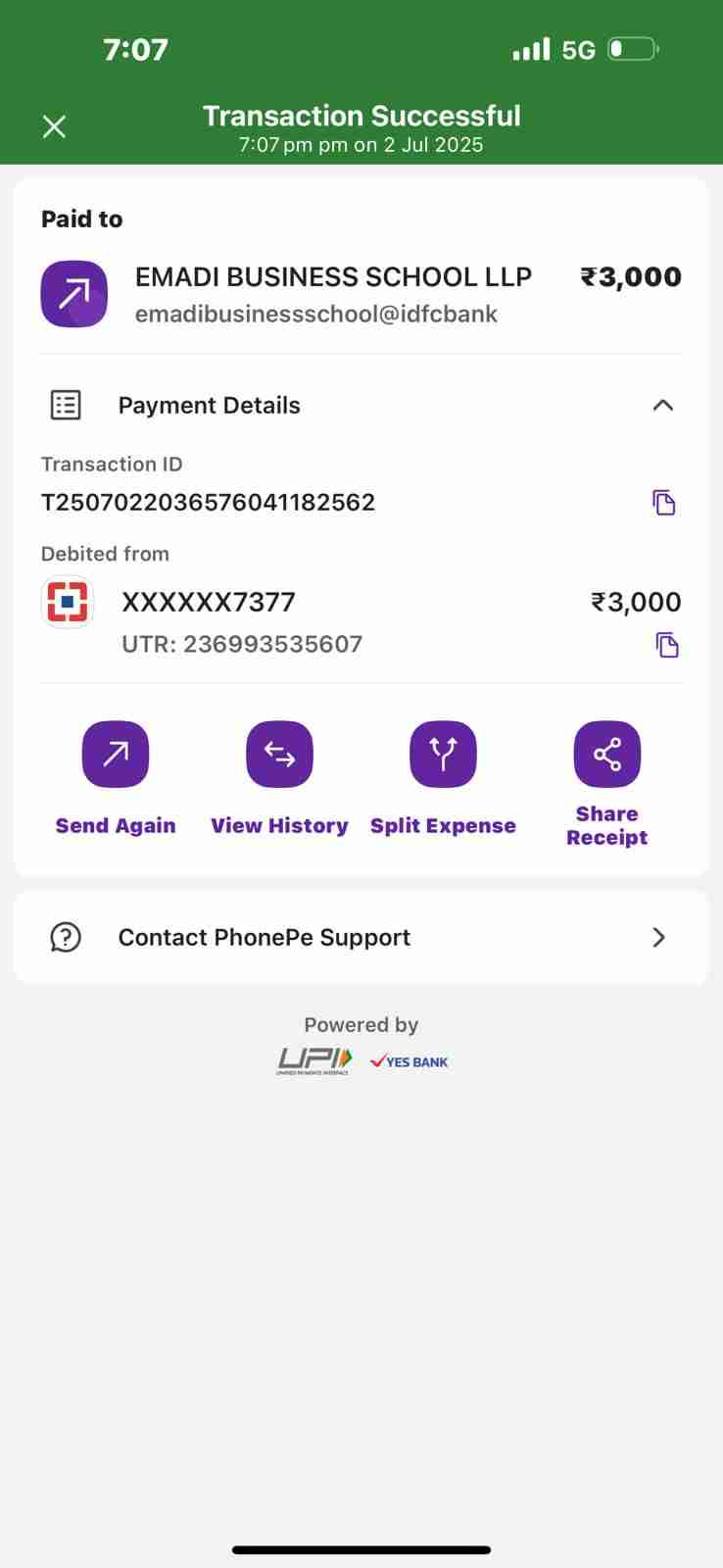Tap Send Again to repeat payment
This screenshot has height=1568, width=723.
(x=116, y=755)
